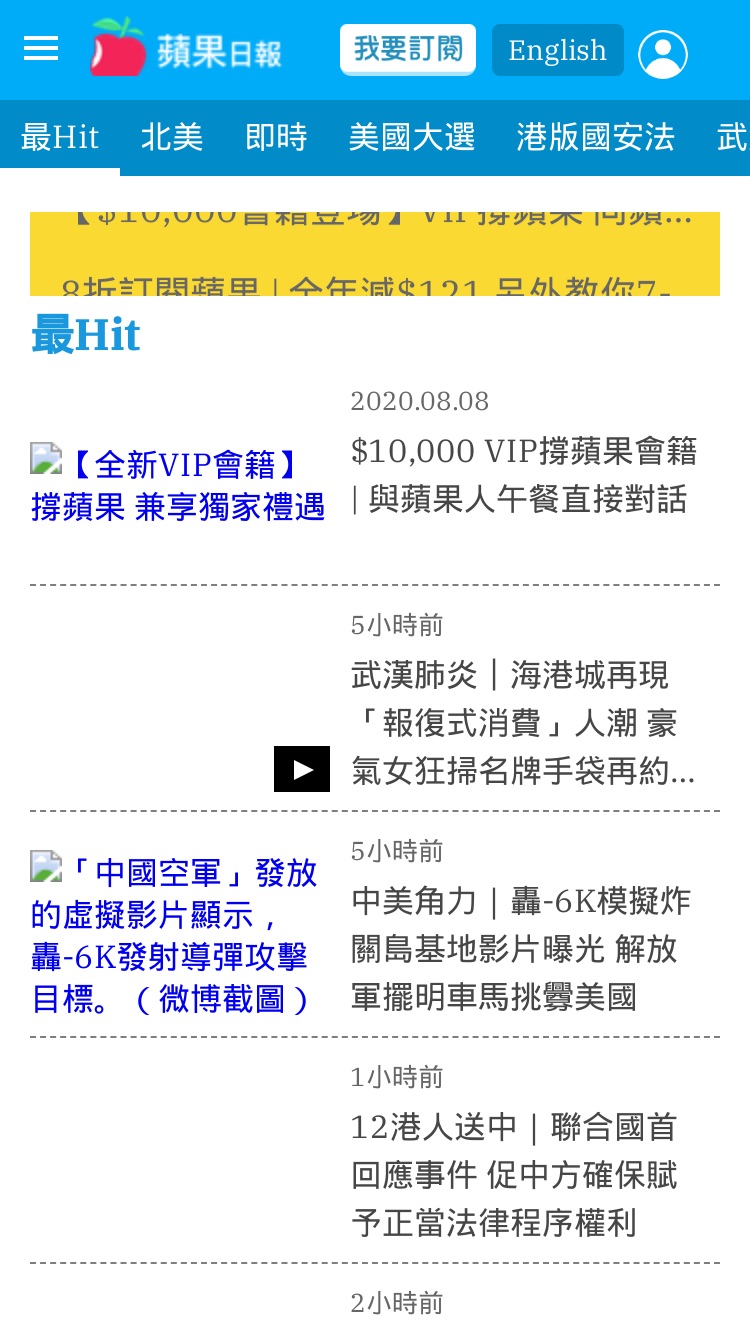Image resolution: width=750 pixels, height=1334 pixels.
Task: Open the 中國空軍 虛擬影片 image link
Action: click(x=176, y=935)
